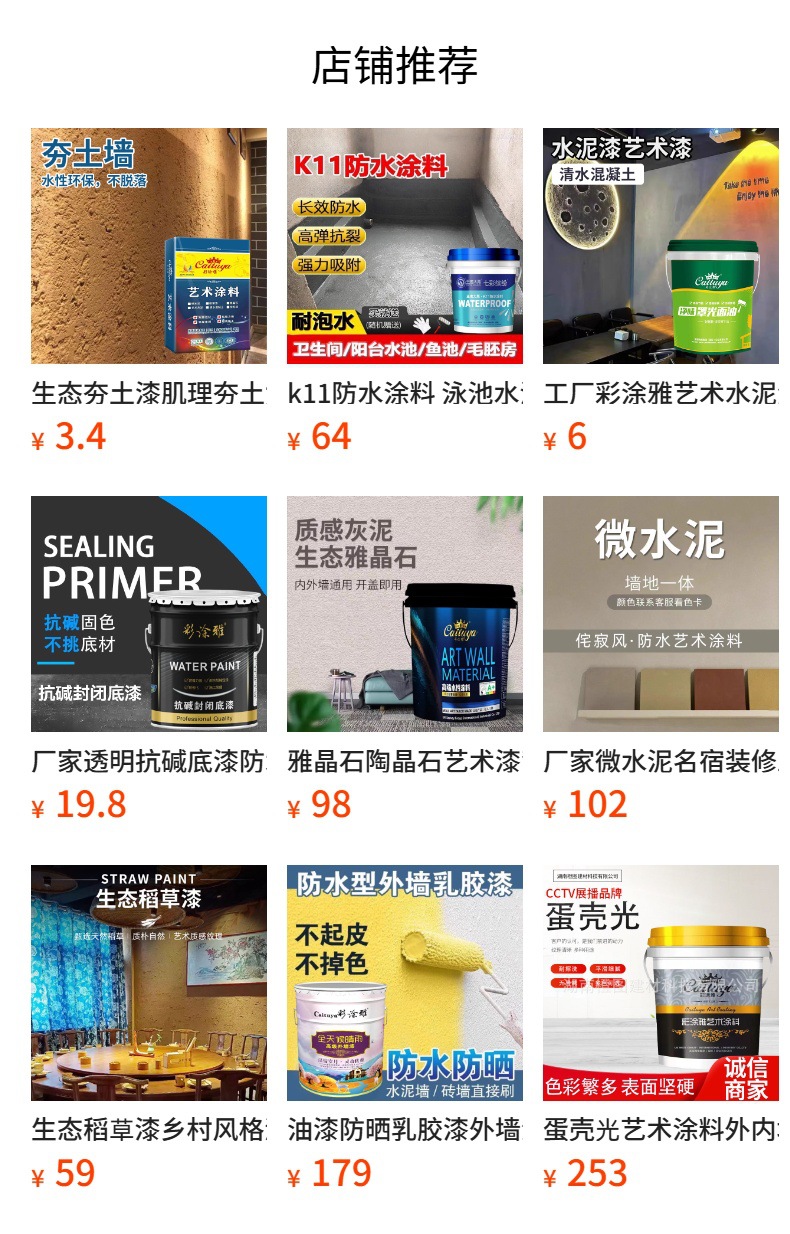Open the 蛋壳光艺术涂料 product card
Viewport: 790px width, 1234px height.
tap(661, 1028)
